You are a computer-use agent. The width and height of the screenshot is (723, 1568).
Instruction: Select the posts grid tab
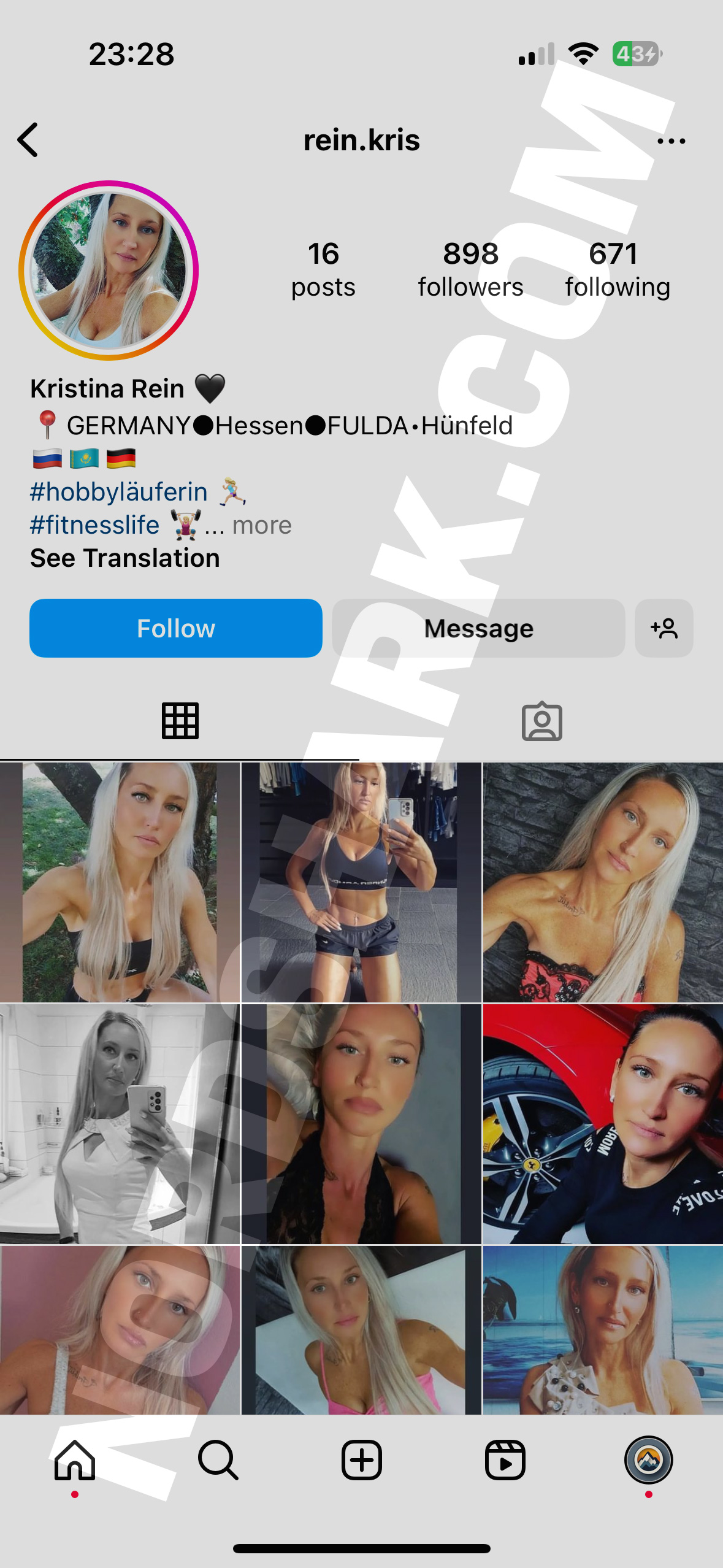click(180, 721)
